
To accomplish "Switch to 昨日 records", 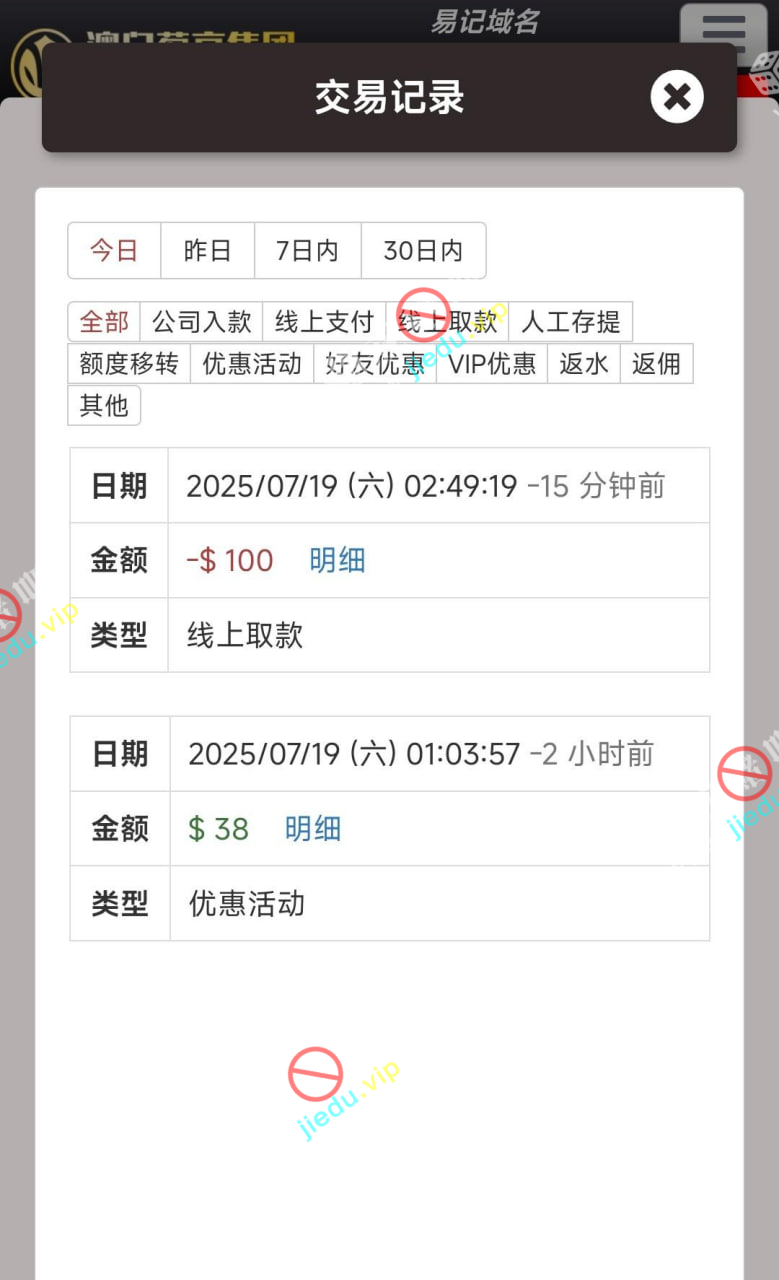I will click(207, 250).
